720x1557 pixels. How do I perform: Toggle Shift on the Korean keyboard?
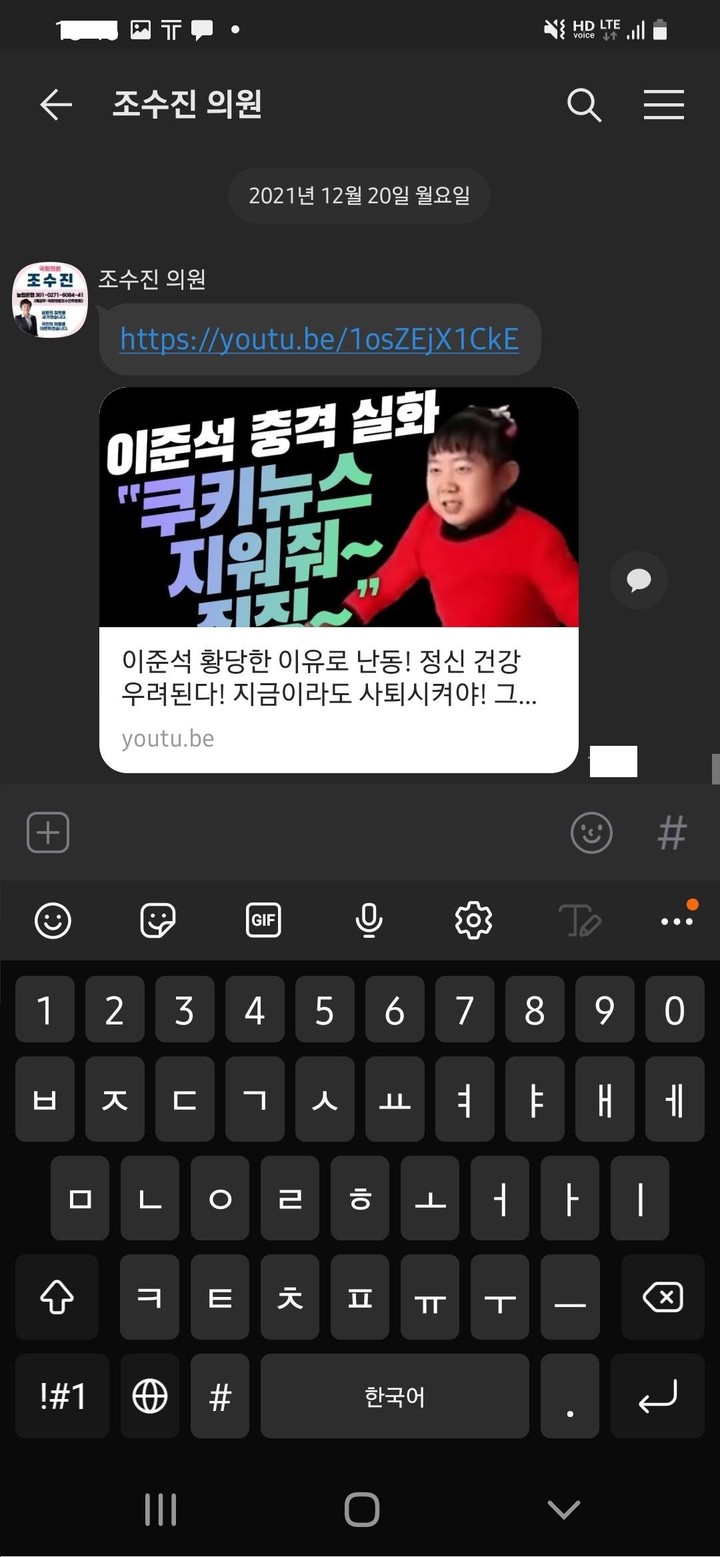pyautogui.click(x=56, y=1297)
